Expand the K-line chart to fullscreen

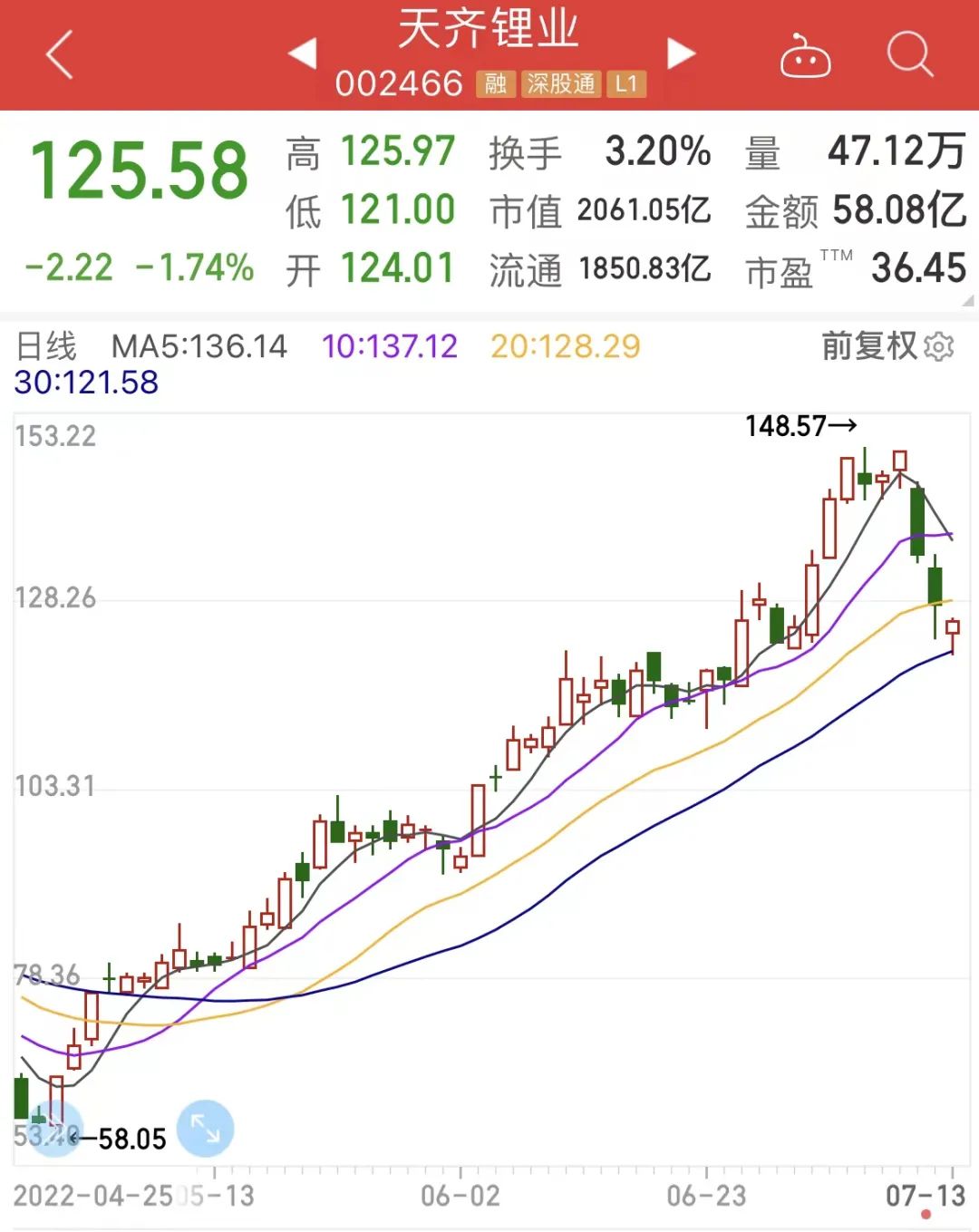[x=206, y=1129]
